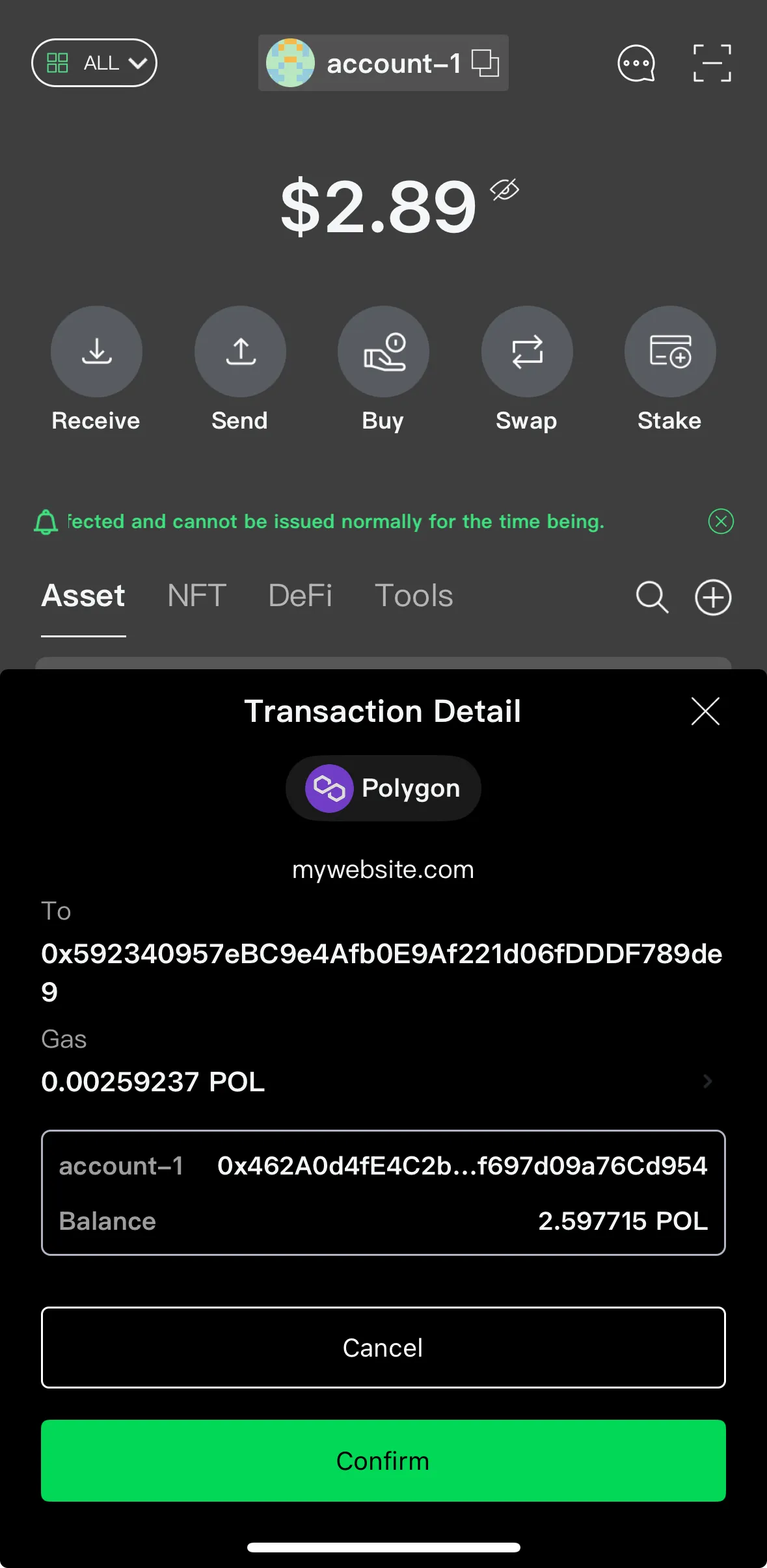The width and height of the screenshot is (767, 1568).
Task: Open the chat support icon
Action: pos(636,63)
